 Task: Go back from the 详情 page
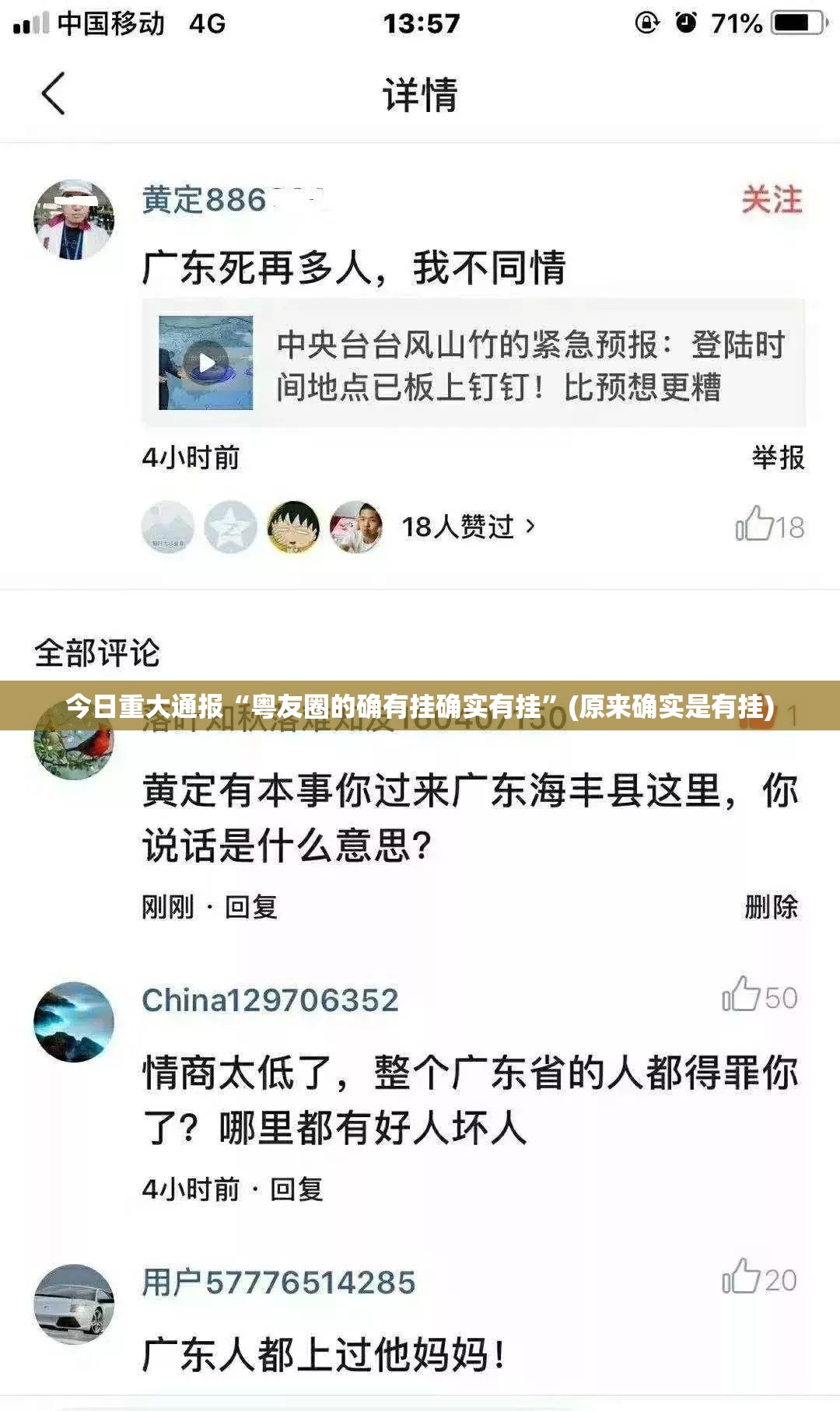pos(53,94)
